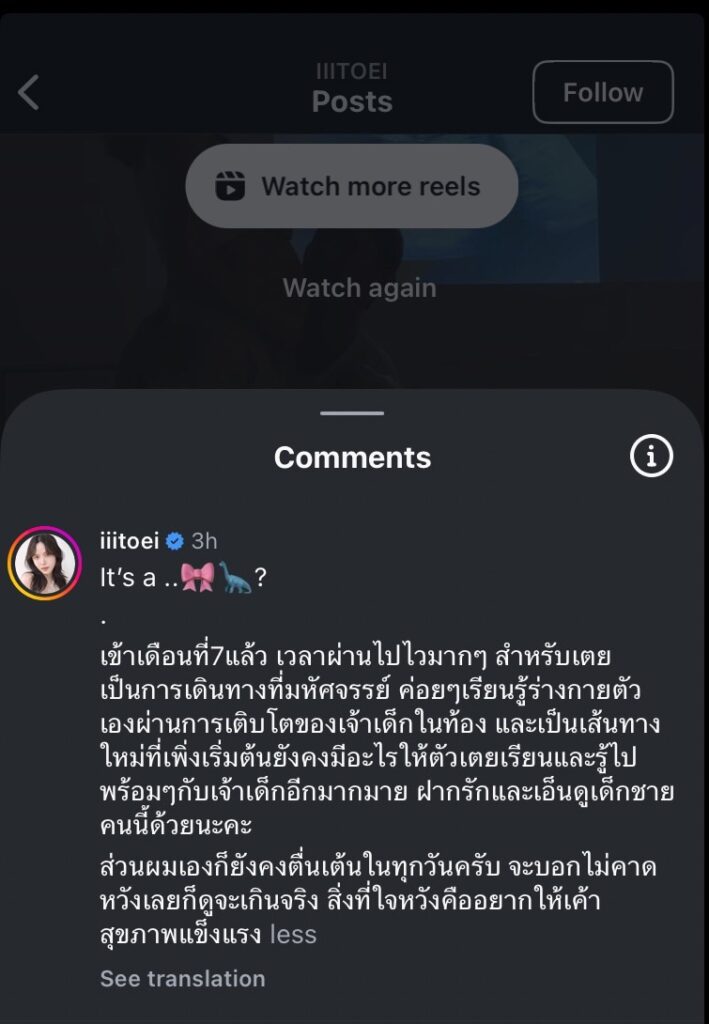This screenshot has width=709, height=1024.
Task: Open iiitoei's profile picture story
Action: pyautogui.click(x=44, y=563)
